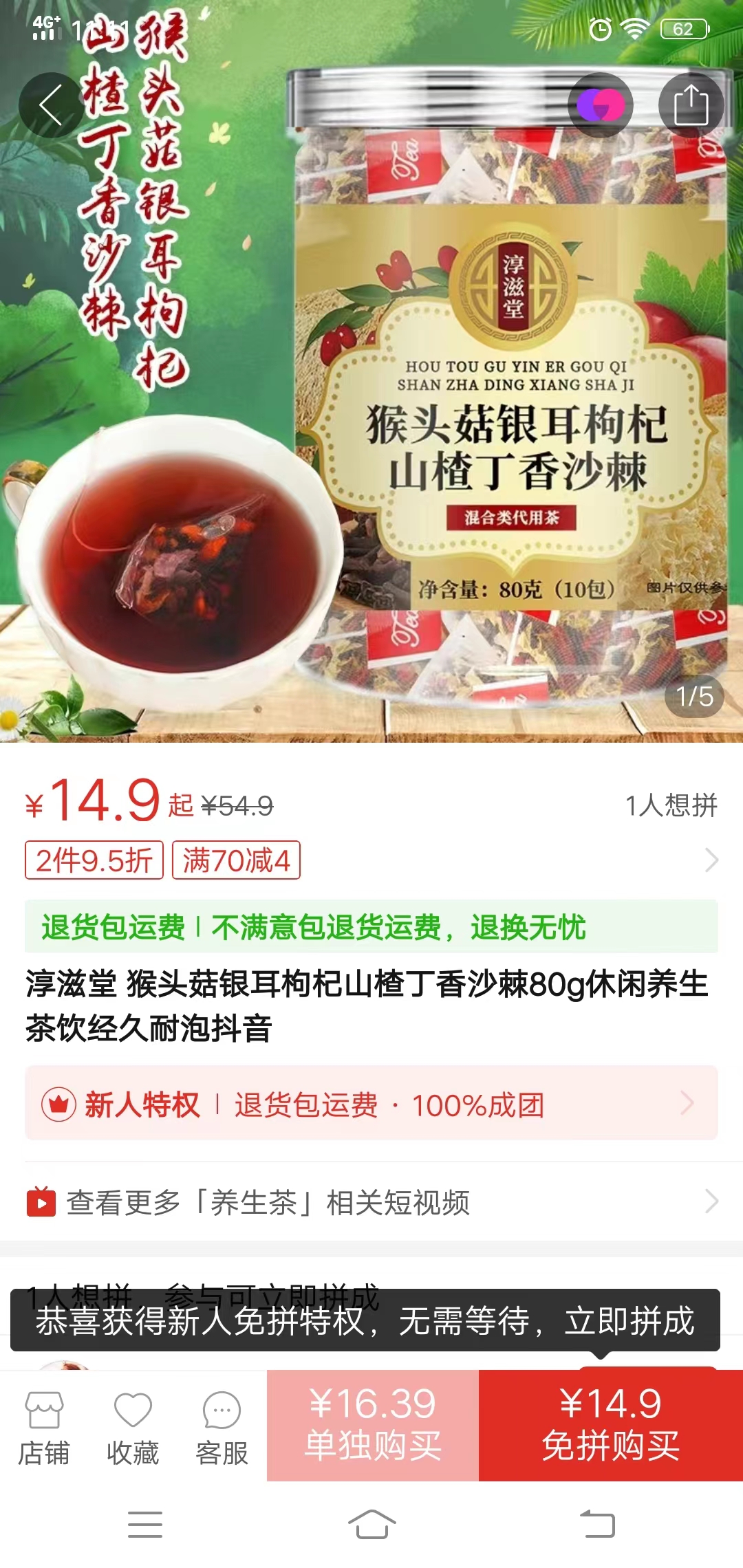Viewport: 743px width, 1568px height.
Task: Visit the 店铺 store page
Action: point(44,1428)
